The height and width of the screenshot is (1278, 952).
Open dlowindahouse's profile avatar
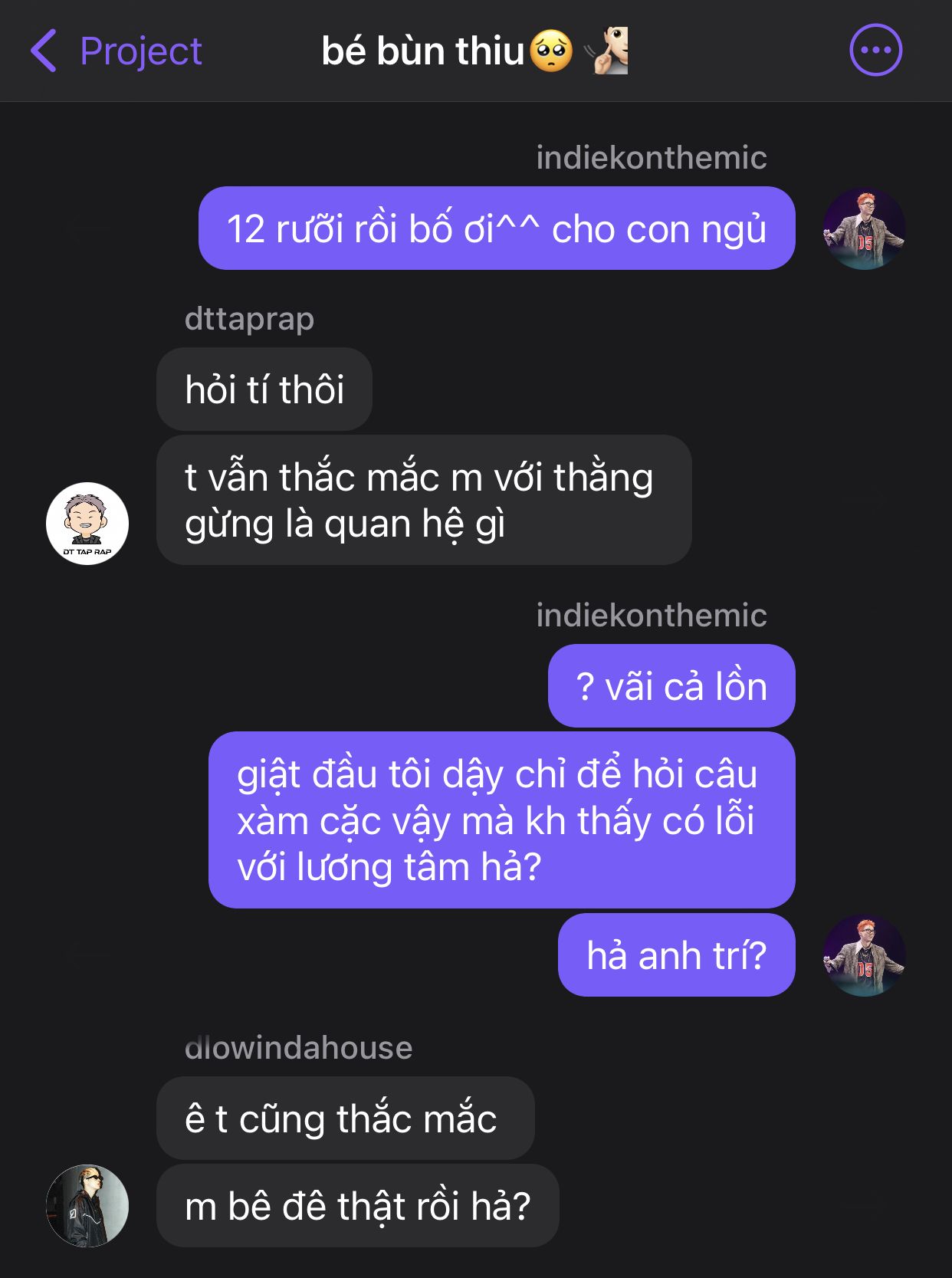(x=87, y=1206)
